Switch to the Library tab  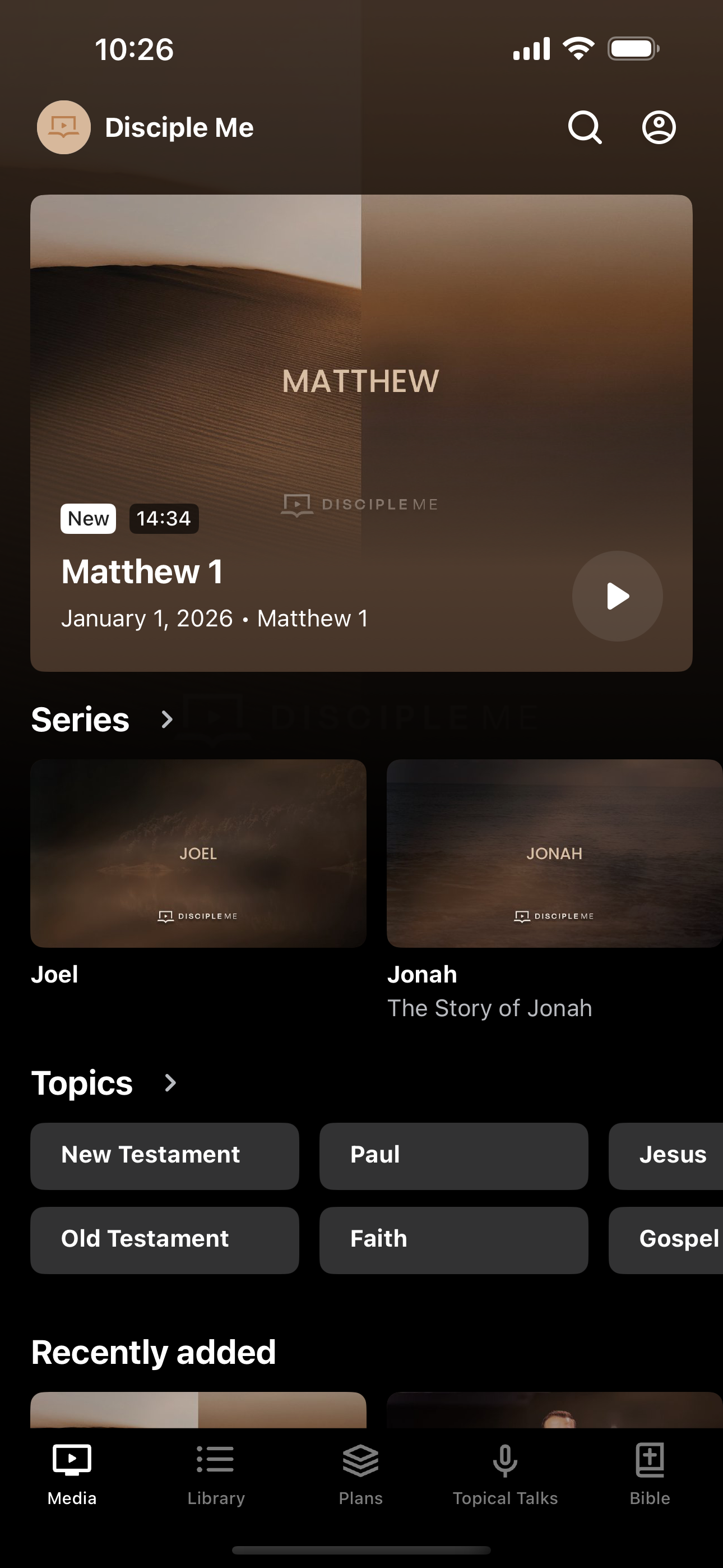[x=216, y=1474]
